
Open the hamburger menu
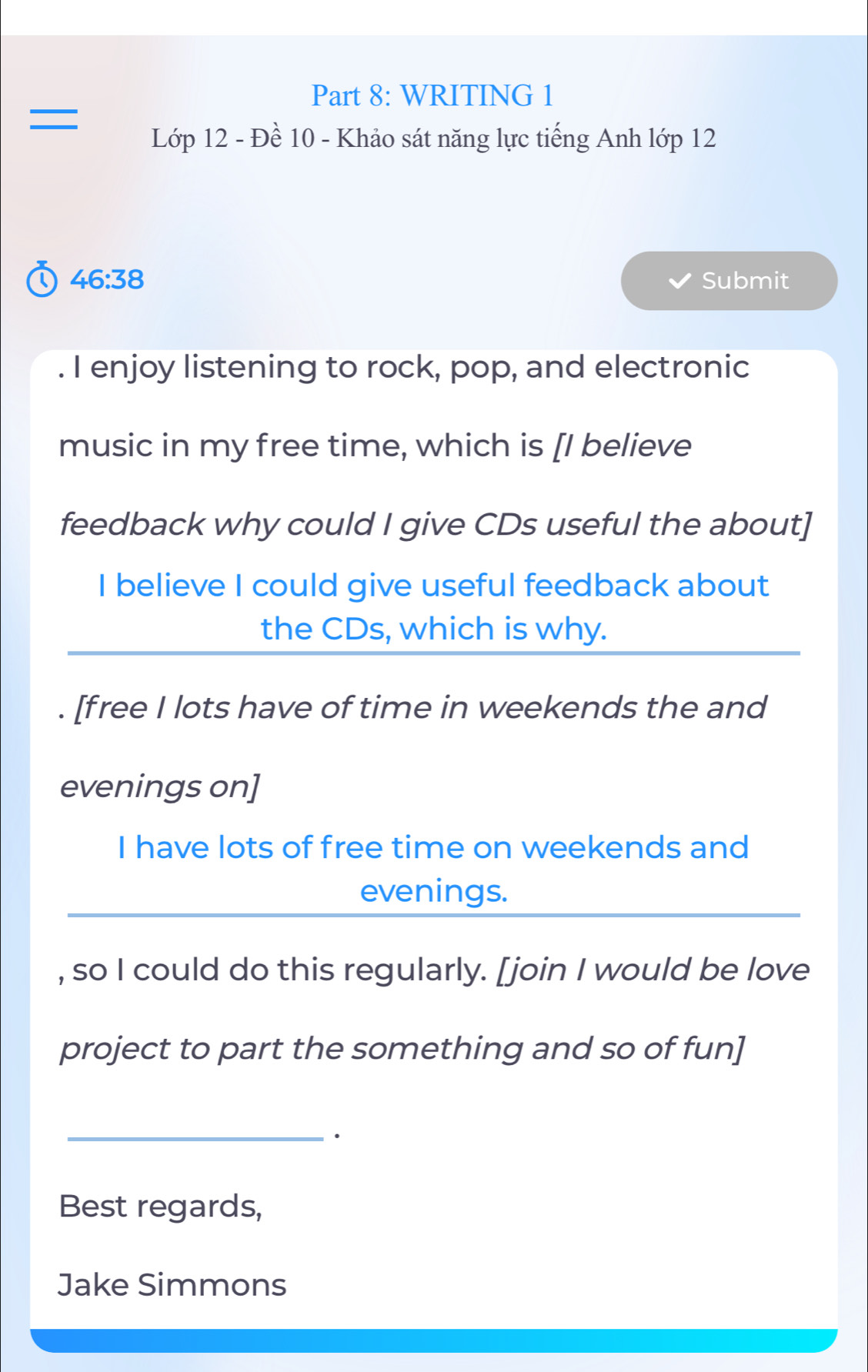click(54, 119)
